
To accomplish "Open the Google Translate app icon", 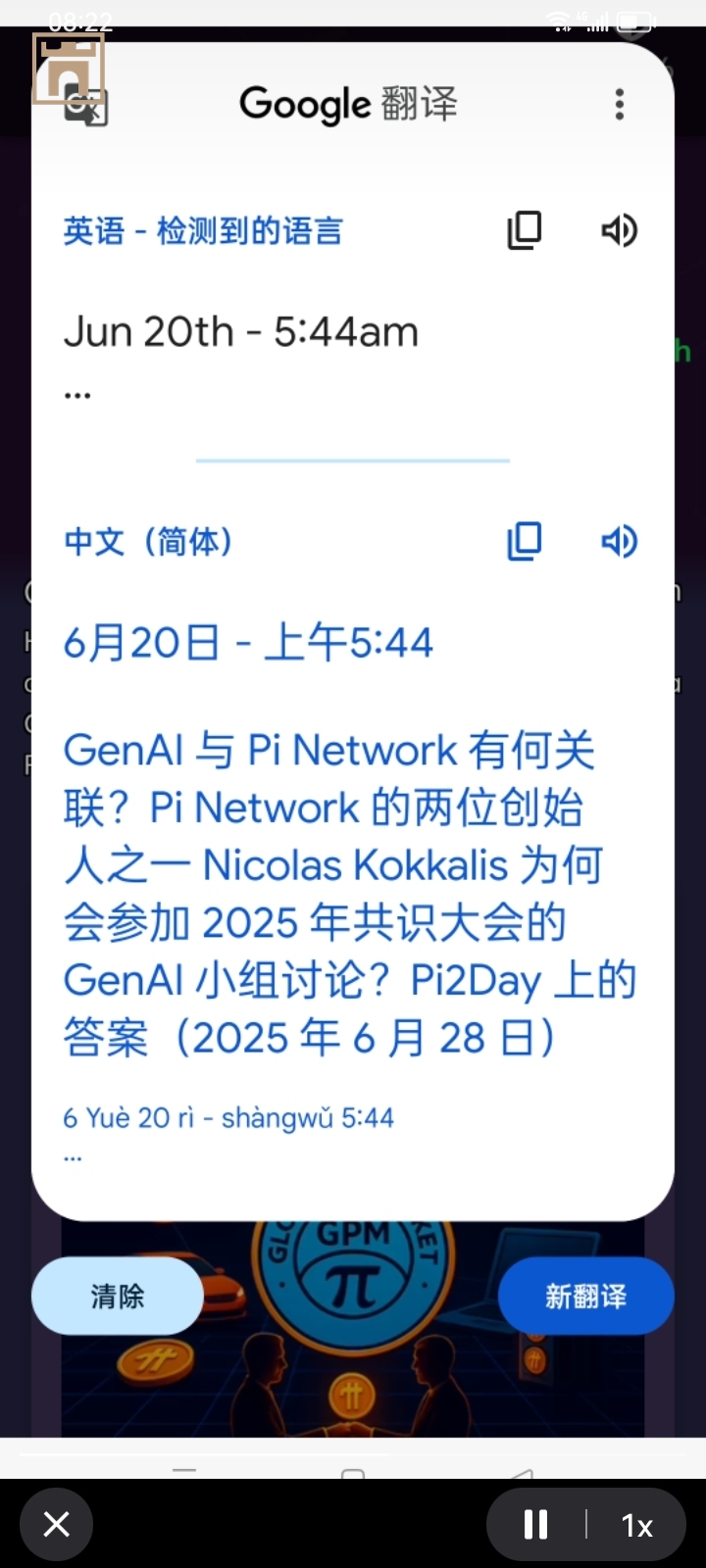I will [85, 104].
